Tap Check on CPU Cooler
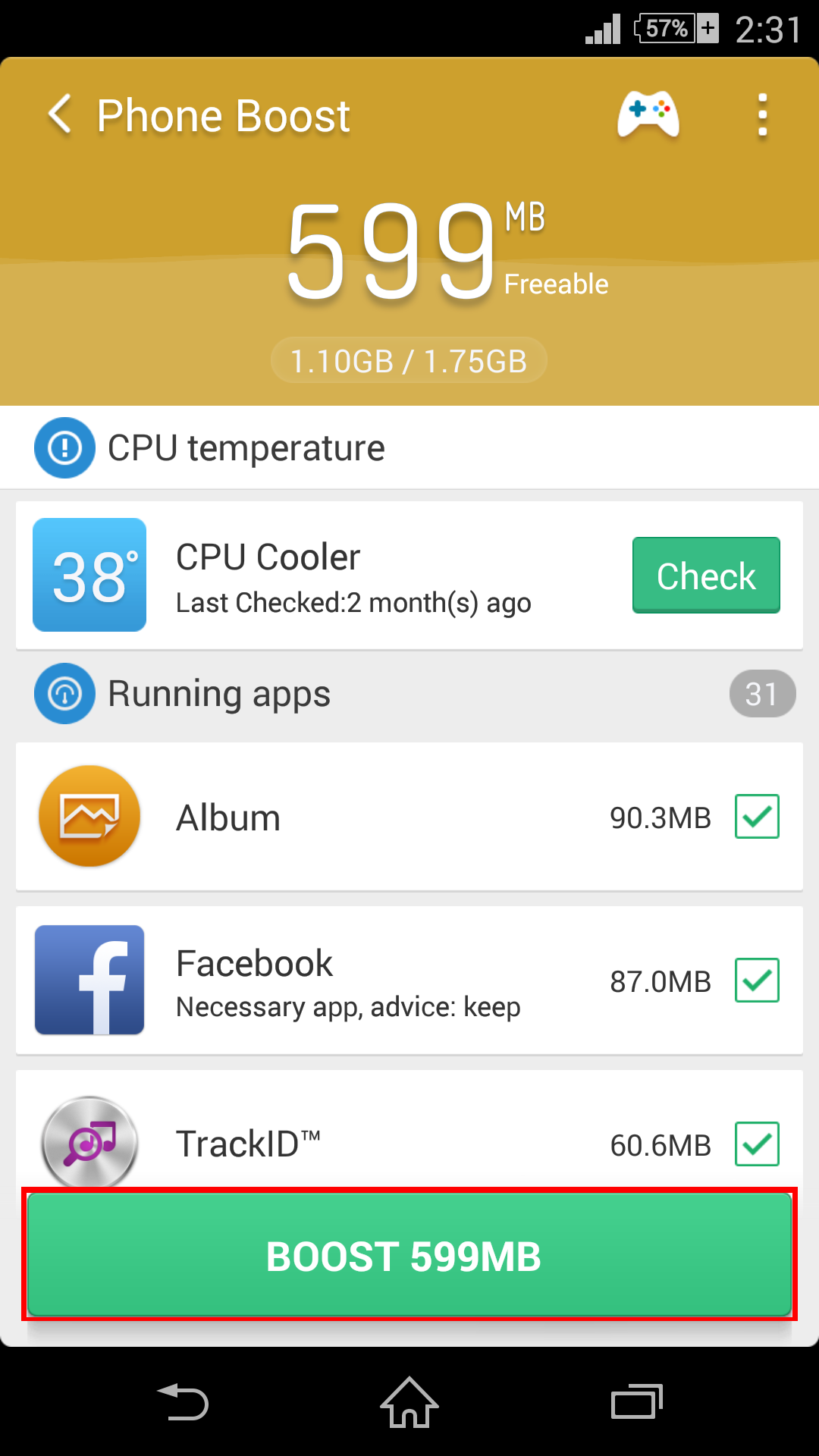This screenshot has height=1456, width=819. pos(706,575)
